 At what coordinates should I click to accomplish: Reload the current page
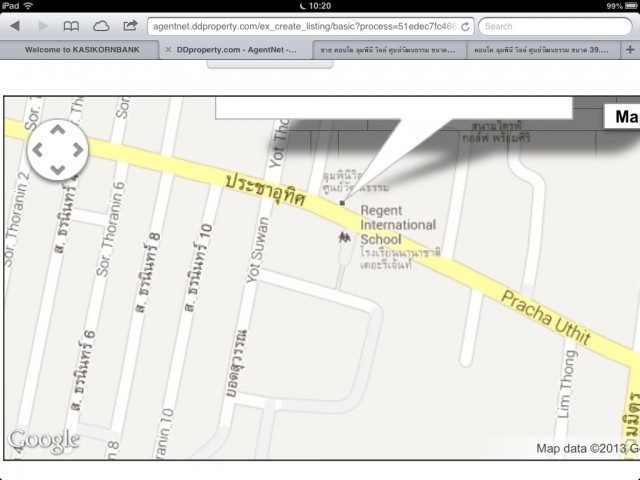click(465, 26)
